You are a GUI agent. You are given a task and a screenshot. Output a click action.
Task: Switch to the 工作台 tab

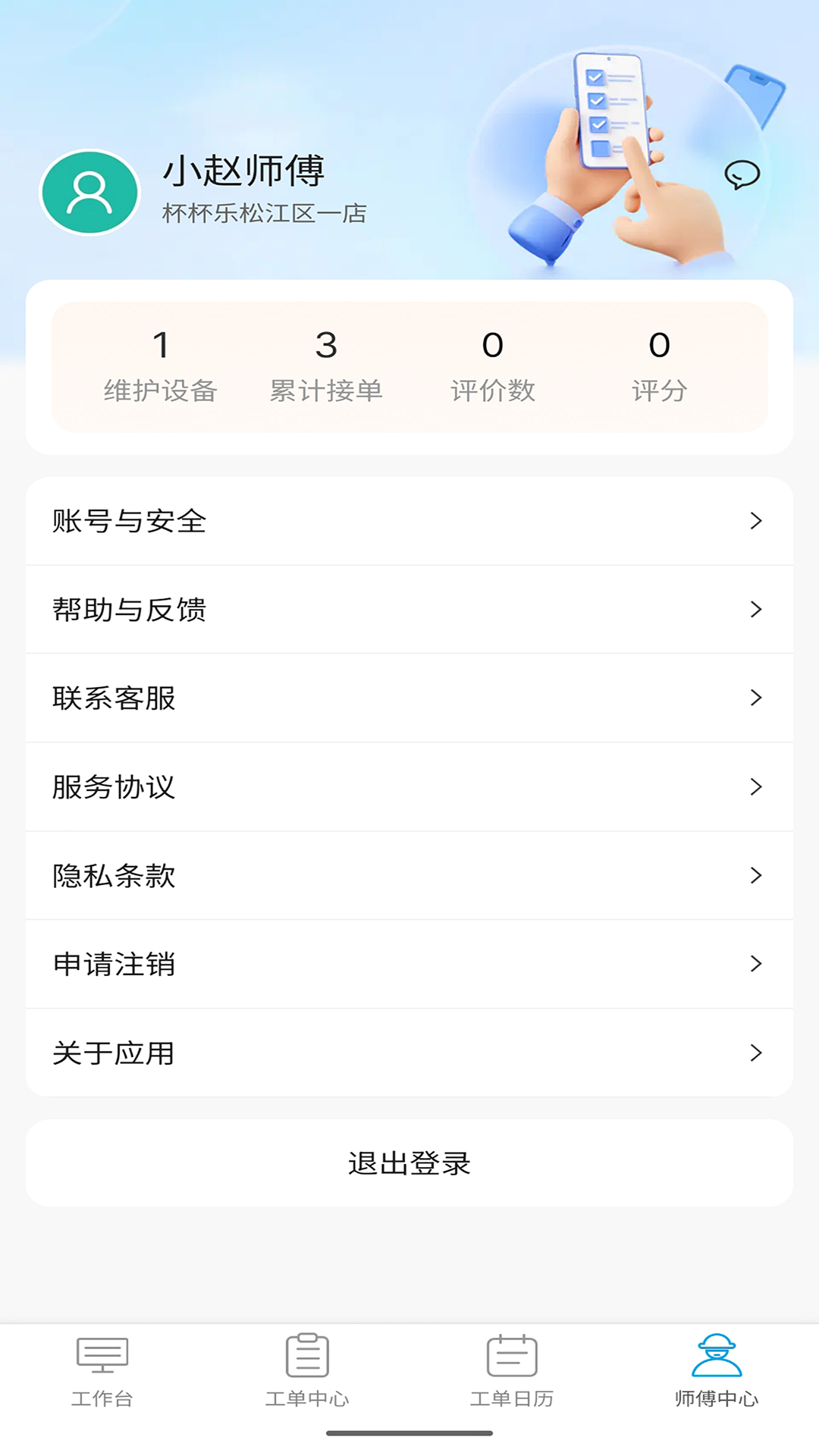click(102, 1371)
